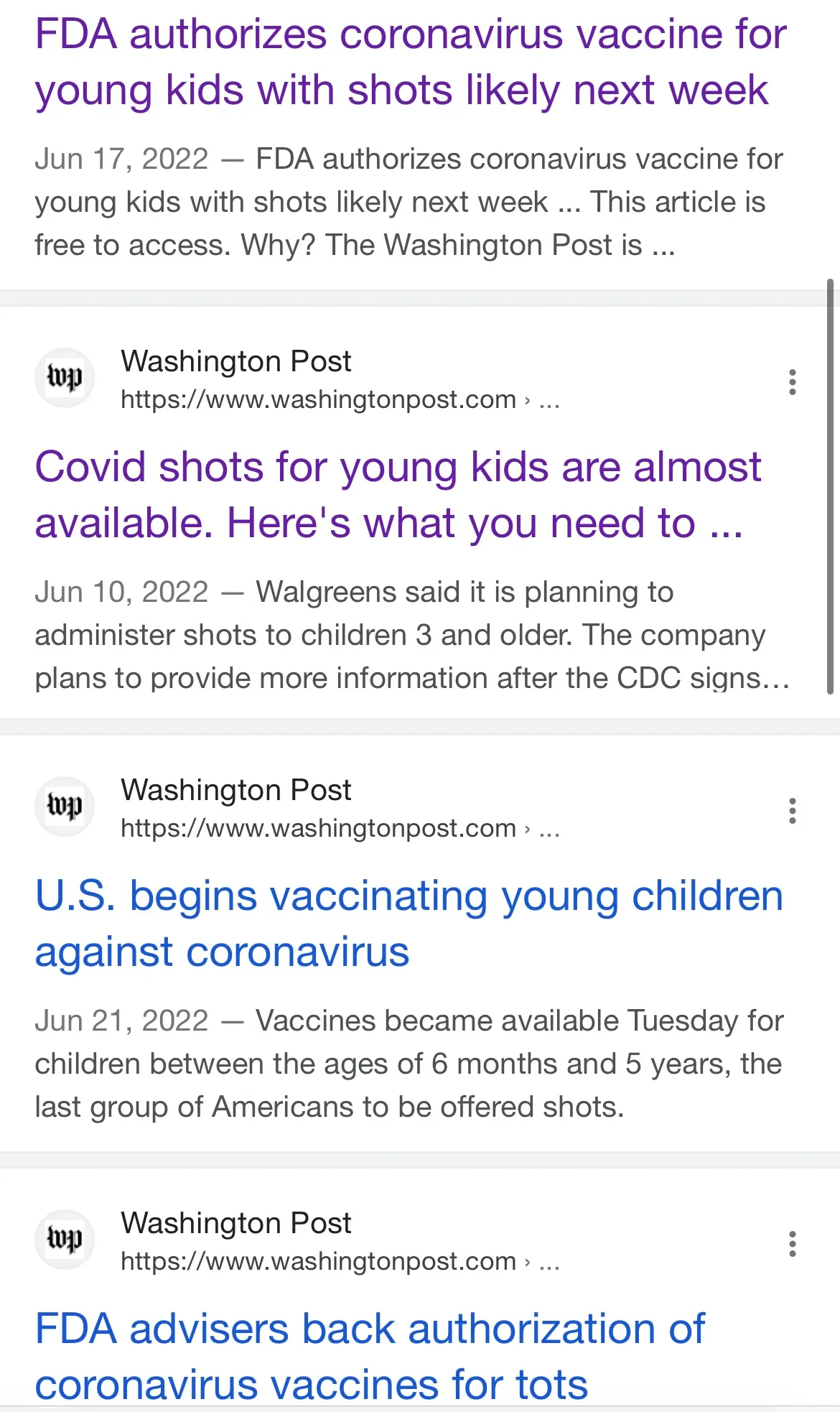Open 'Covid shots for young kids are almost available' result
The width and height of the screenshot is (840, 1412).
tap(397, 495)
